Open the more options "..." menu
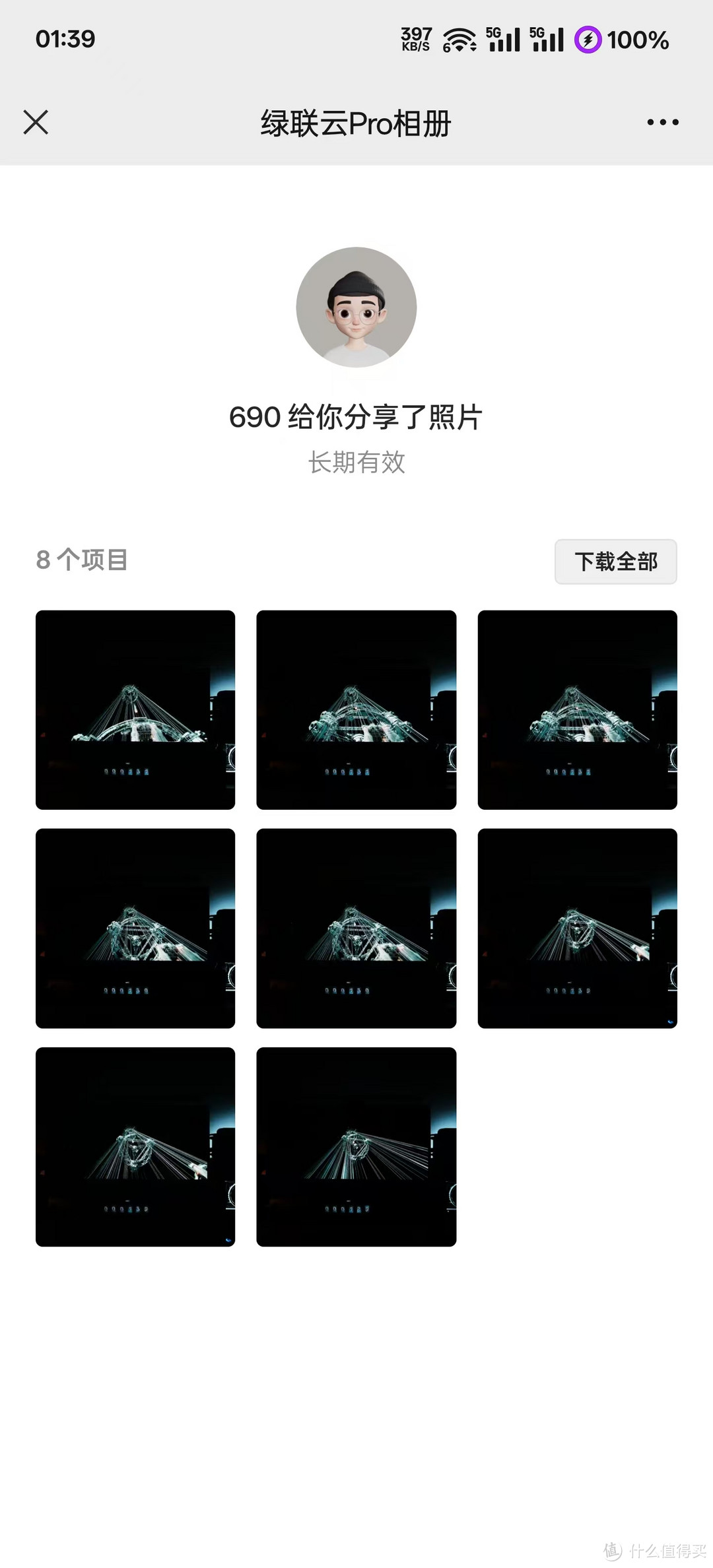 (x=662, y=122)
